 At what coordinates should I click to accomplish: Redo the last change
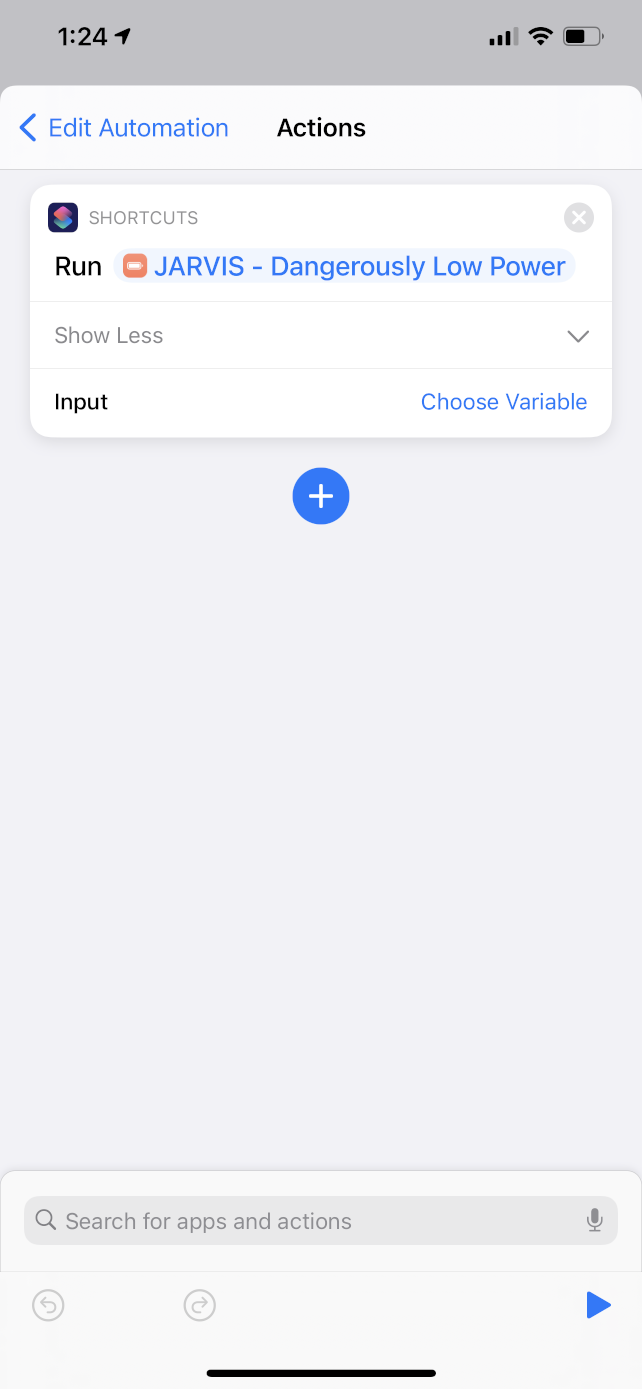200,1305
